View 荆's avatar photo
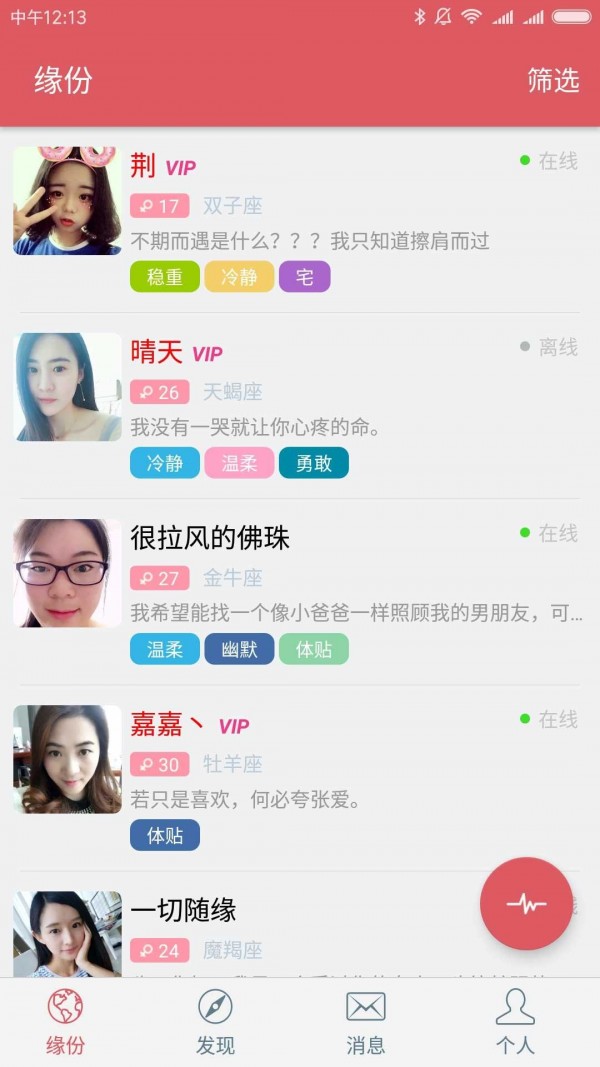600x1067 pixels. [x=67, y=201]
